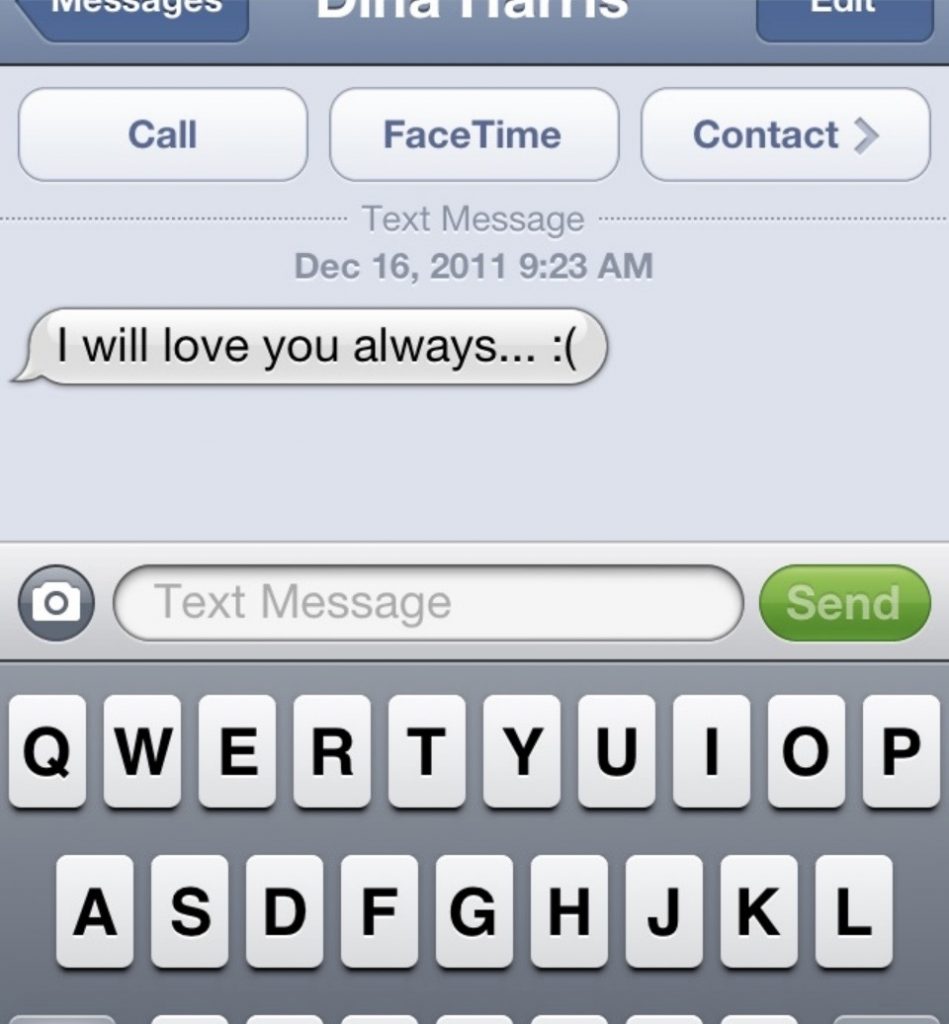Open the camera attachment icon
949x1024 pixels.
pyautogui.click(x=56, y=603)
